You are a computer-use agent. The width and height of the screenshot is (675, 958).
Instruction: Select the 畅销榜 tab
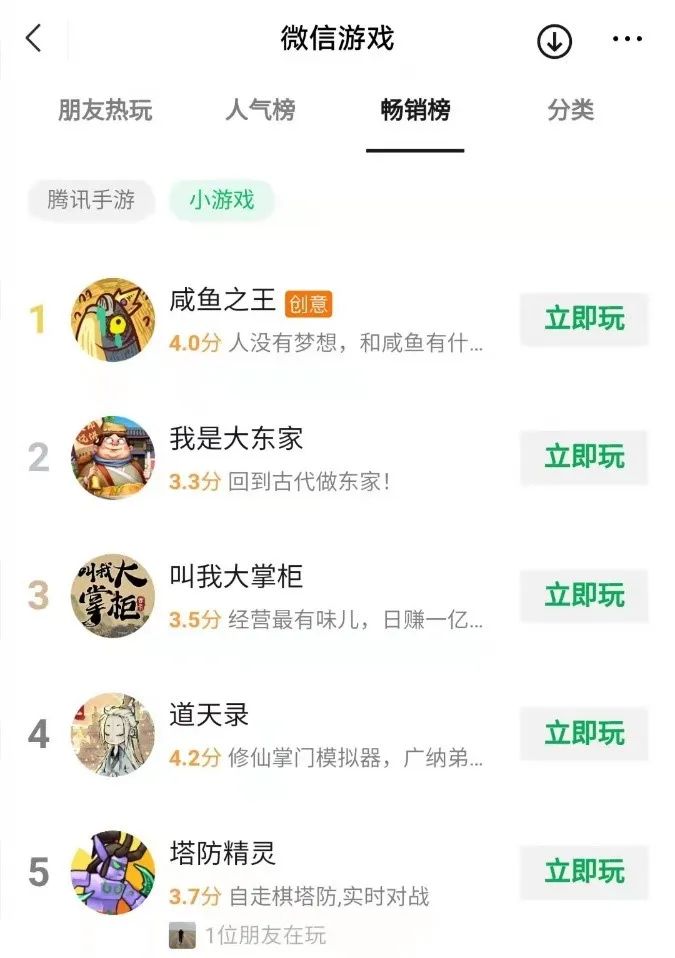(x=415, y=110)
